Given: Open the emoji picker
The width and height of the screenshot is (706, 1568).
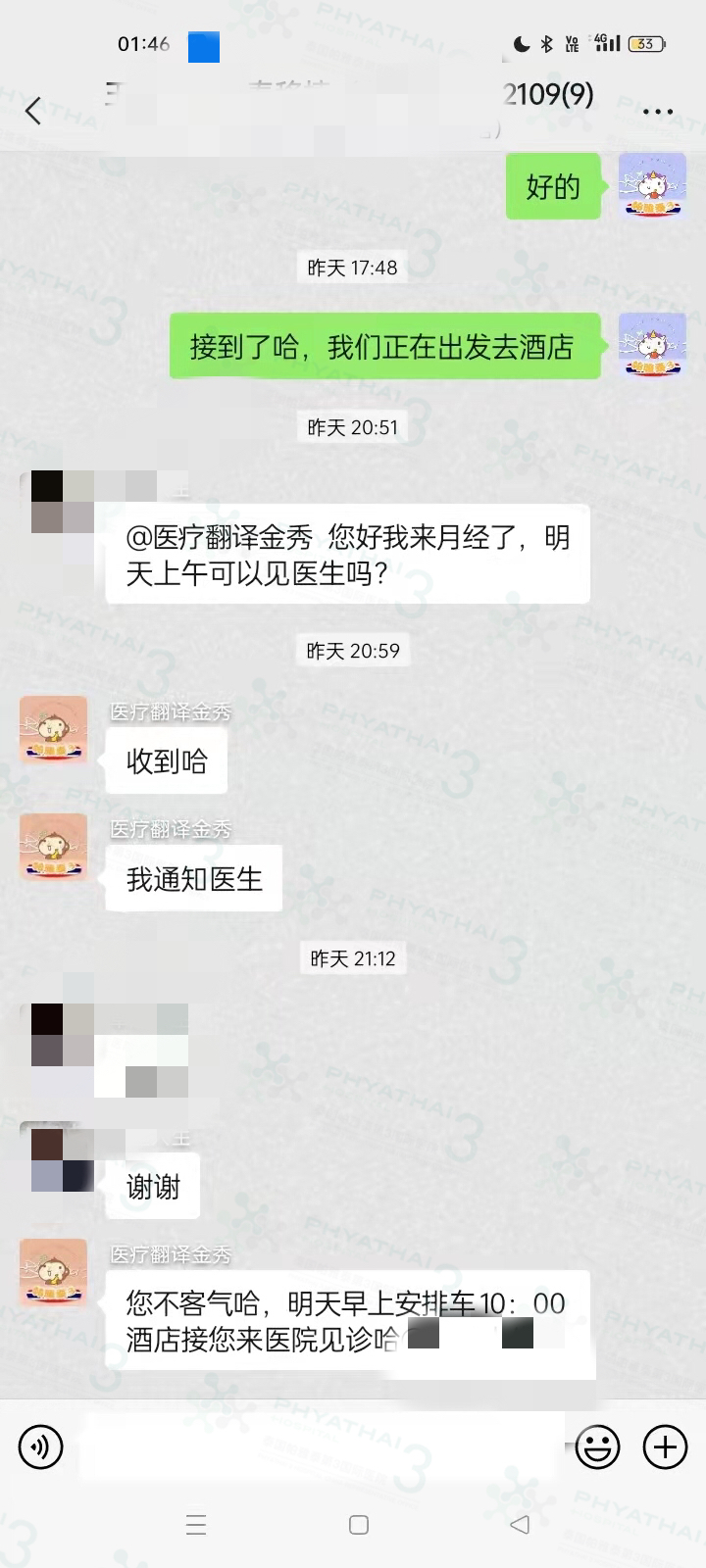Looking at the screenshot, I should (x=597, y=1446).
